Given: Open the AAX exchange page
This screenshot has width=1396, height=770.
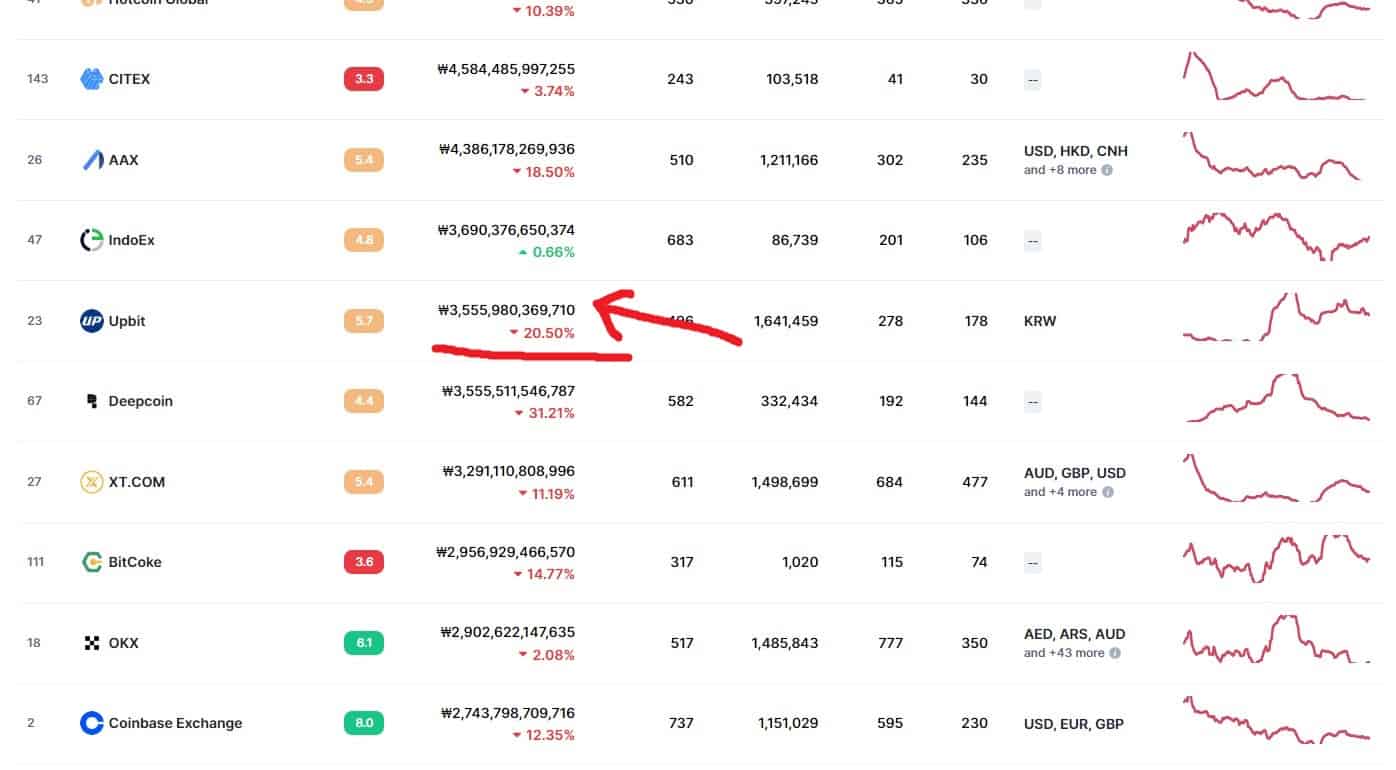Looking at the screenshot, I should 123,160.
